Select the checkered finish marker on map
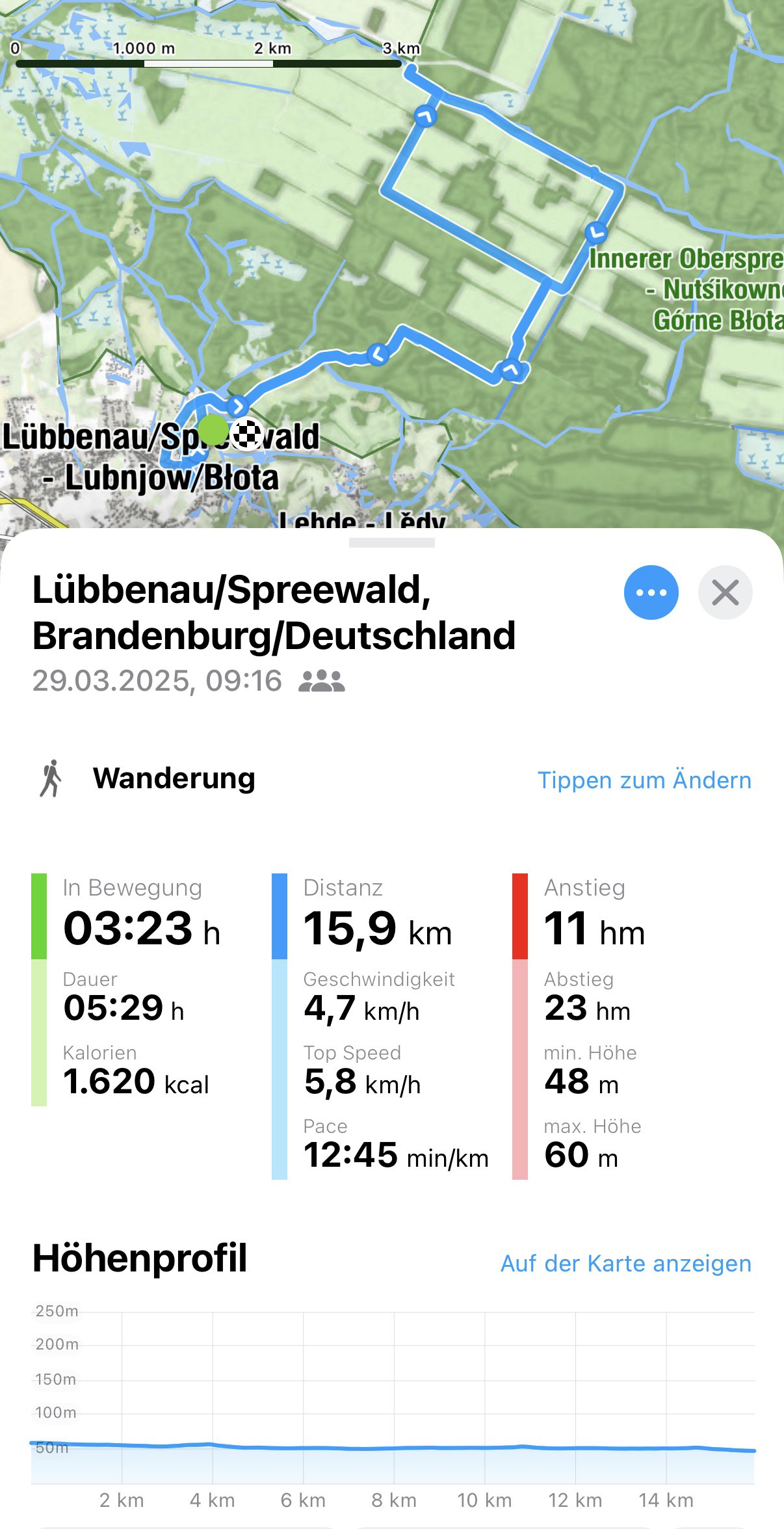 coord(248,434)
